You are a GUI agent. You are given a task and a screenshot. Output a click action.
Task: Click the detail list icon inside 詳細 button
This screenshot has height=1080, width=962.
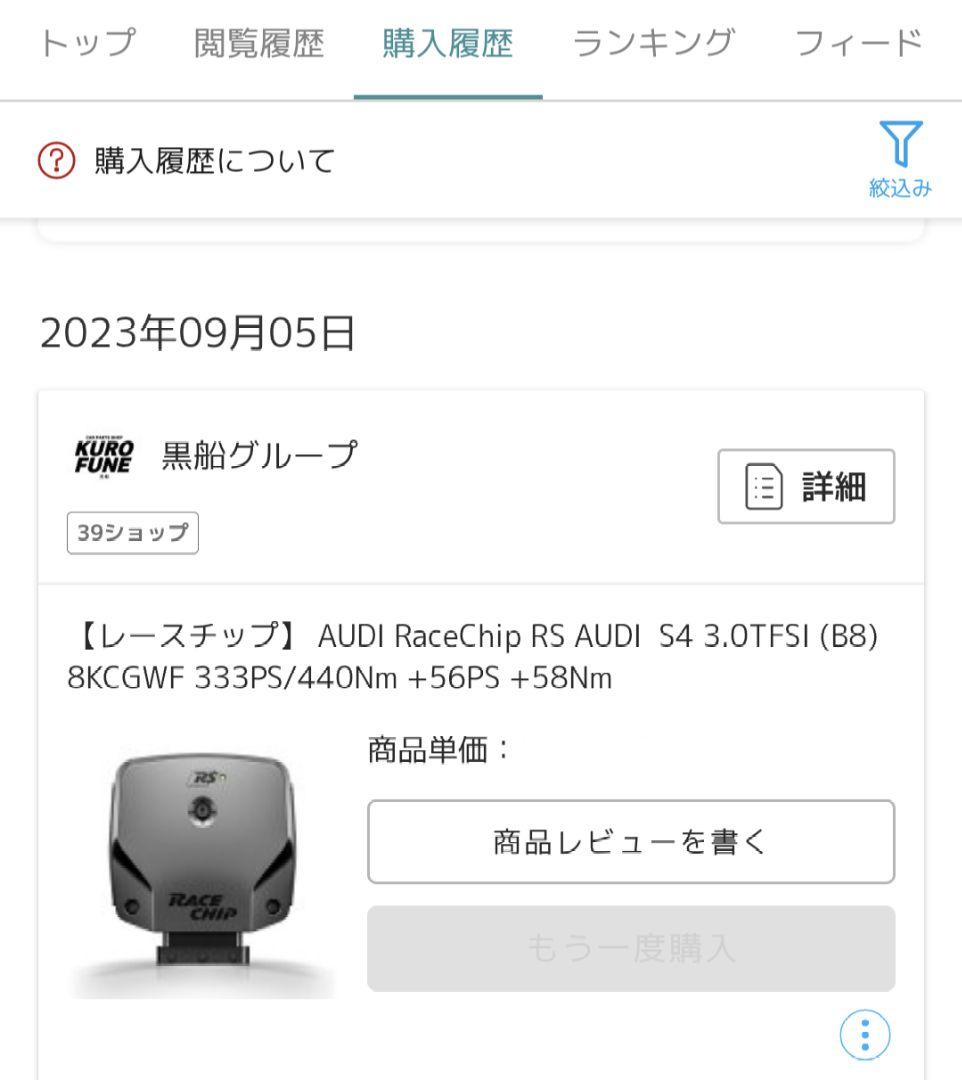pos(765,487)
